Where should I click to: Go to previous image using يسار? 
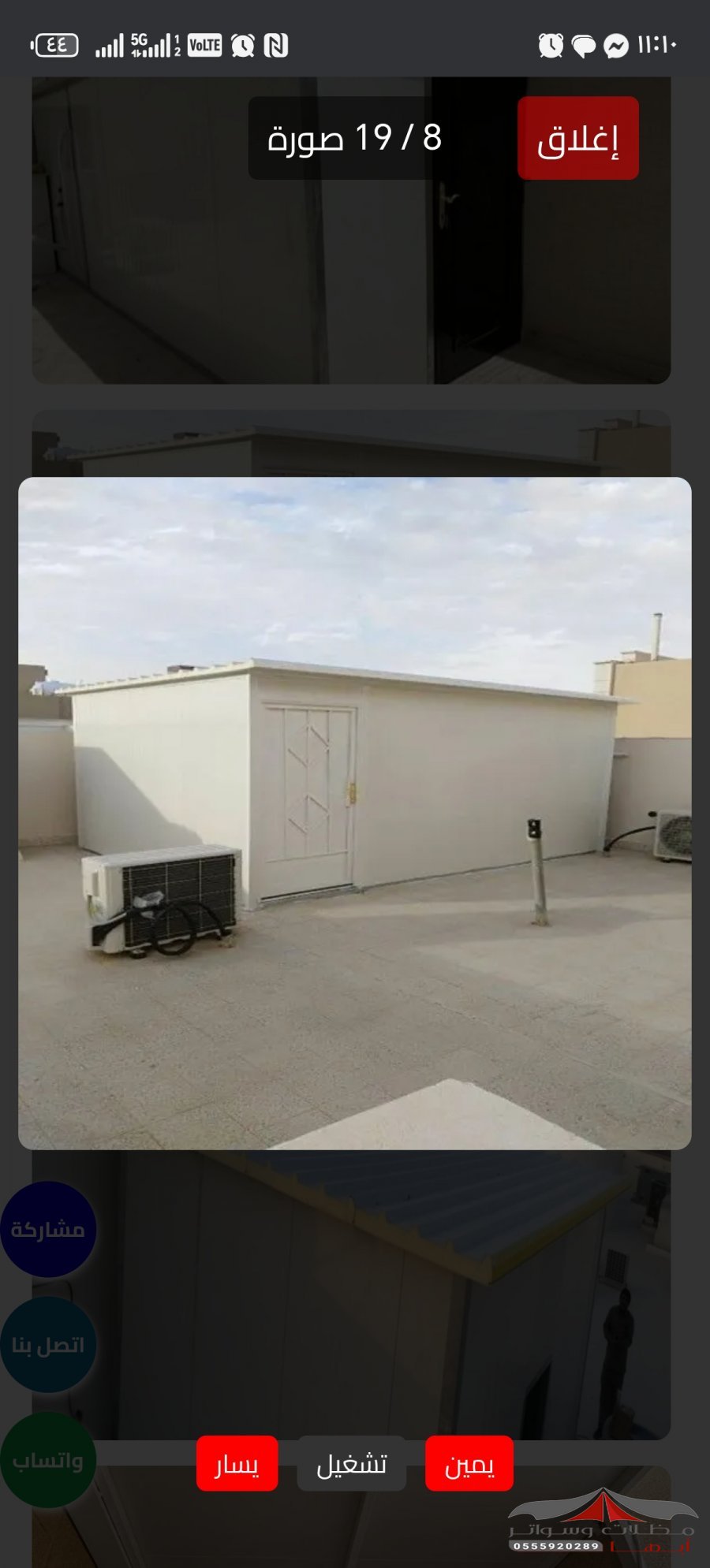[237, 1463]
